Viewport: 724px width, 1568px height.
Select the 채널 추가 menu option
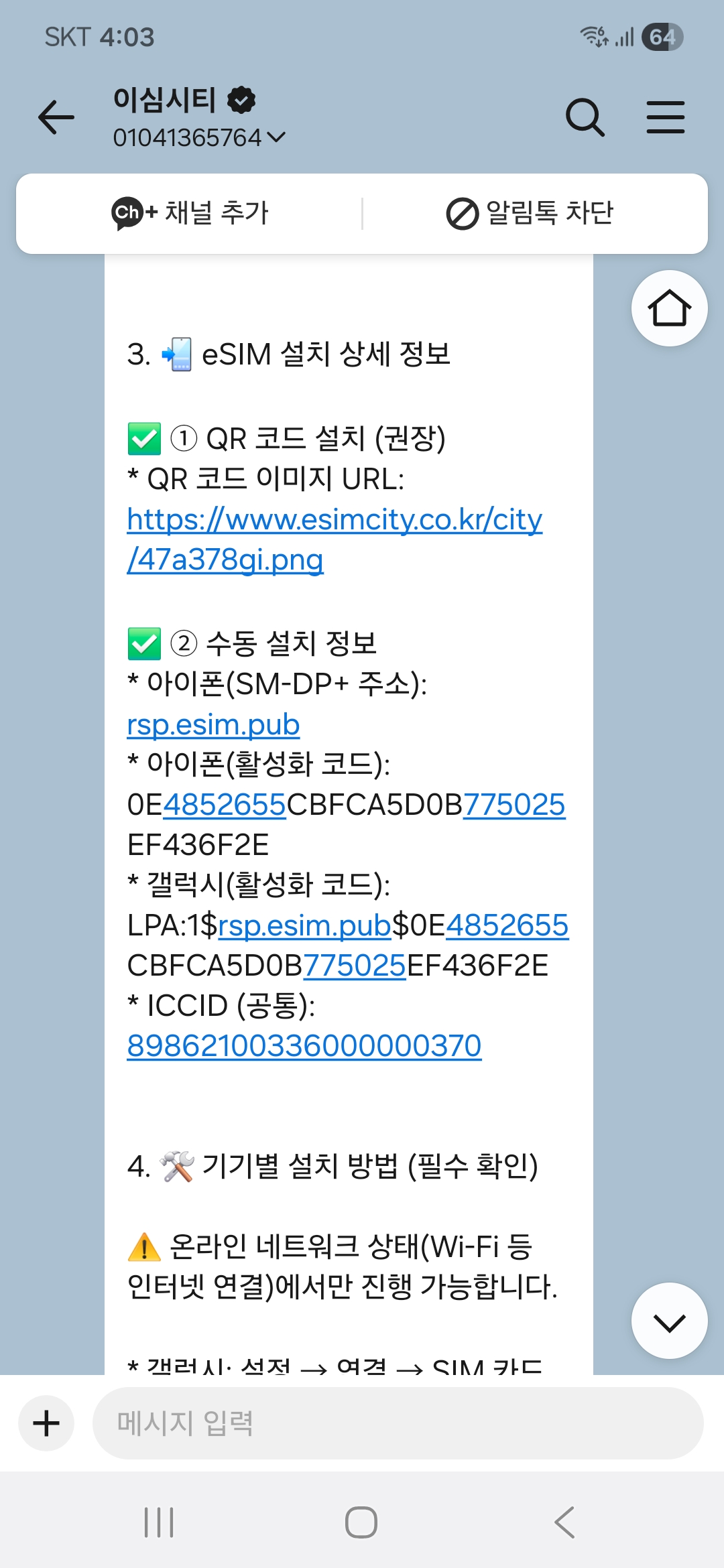click(215, 213)
